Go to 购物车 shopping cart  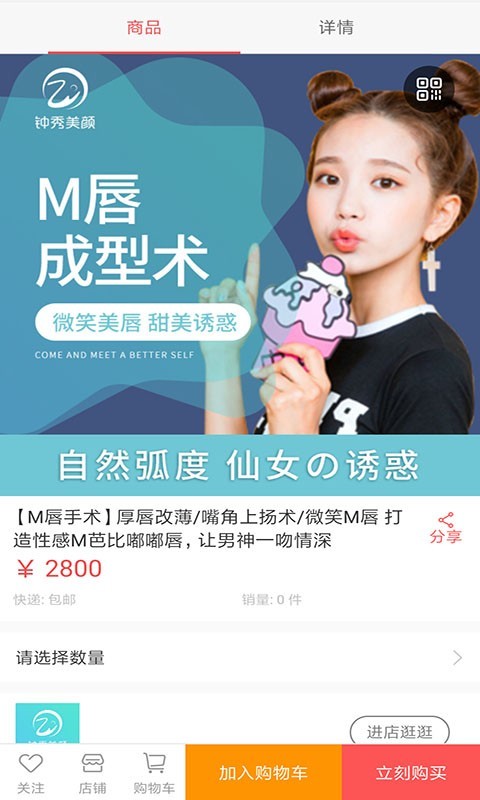[154, 773]
